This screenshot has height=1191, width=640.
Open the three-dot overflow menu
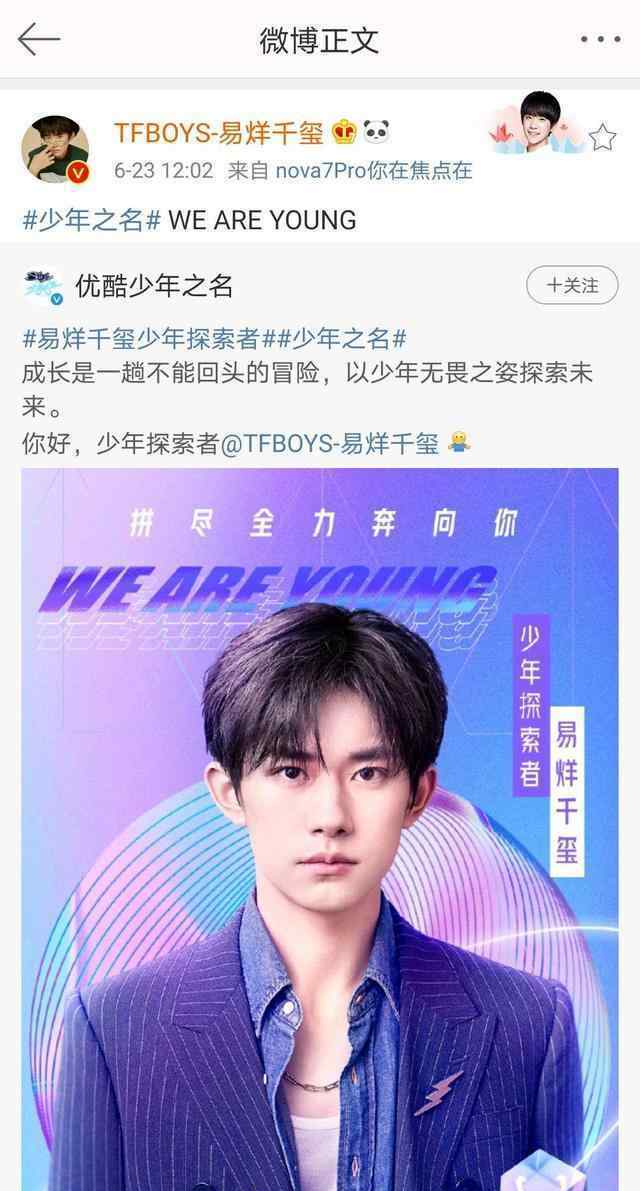599,40
